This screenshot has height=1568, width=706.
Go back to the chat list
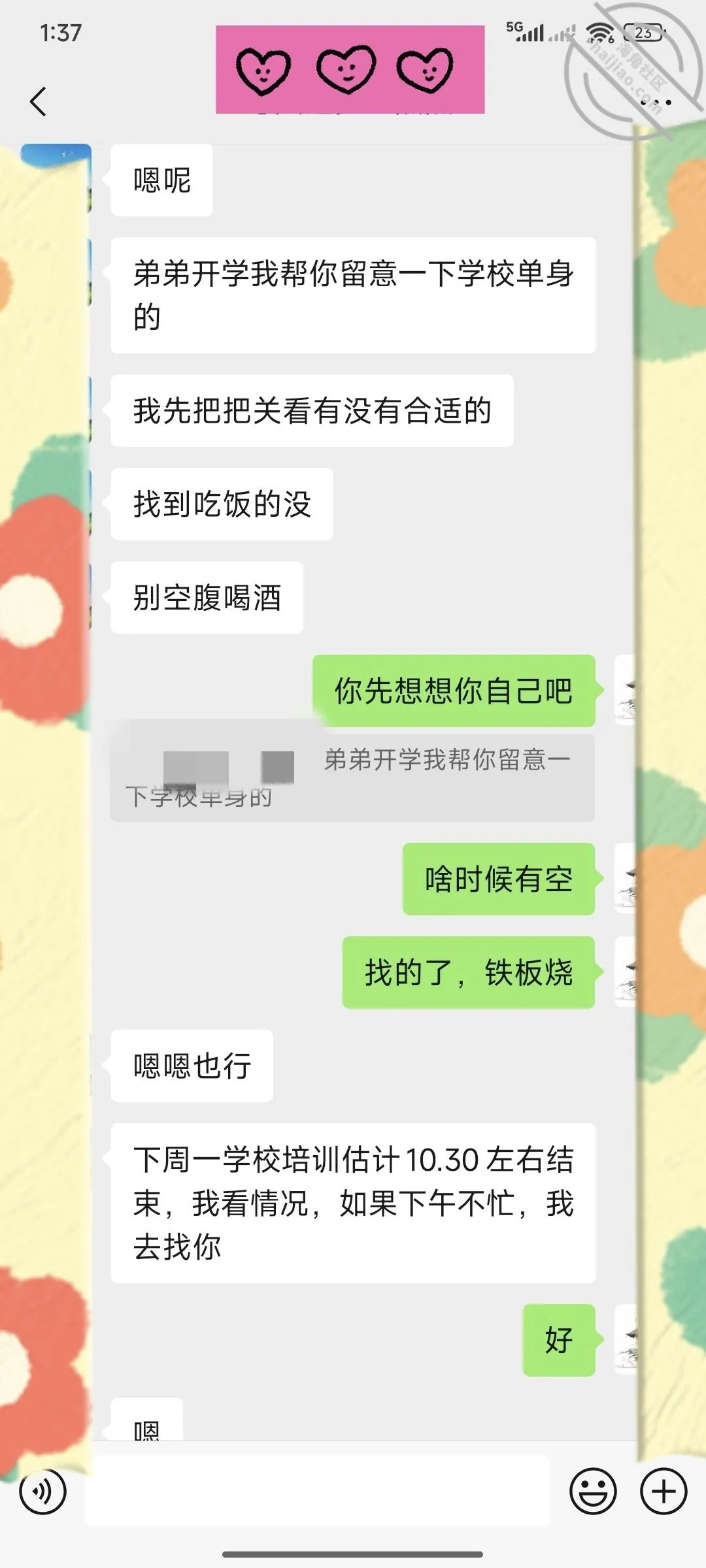tap(39, 101)
